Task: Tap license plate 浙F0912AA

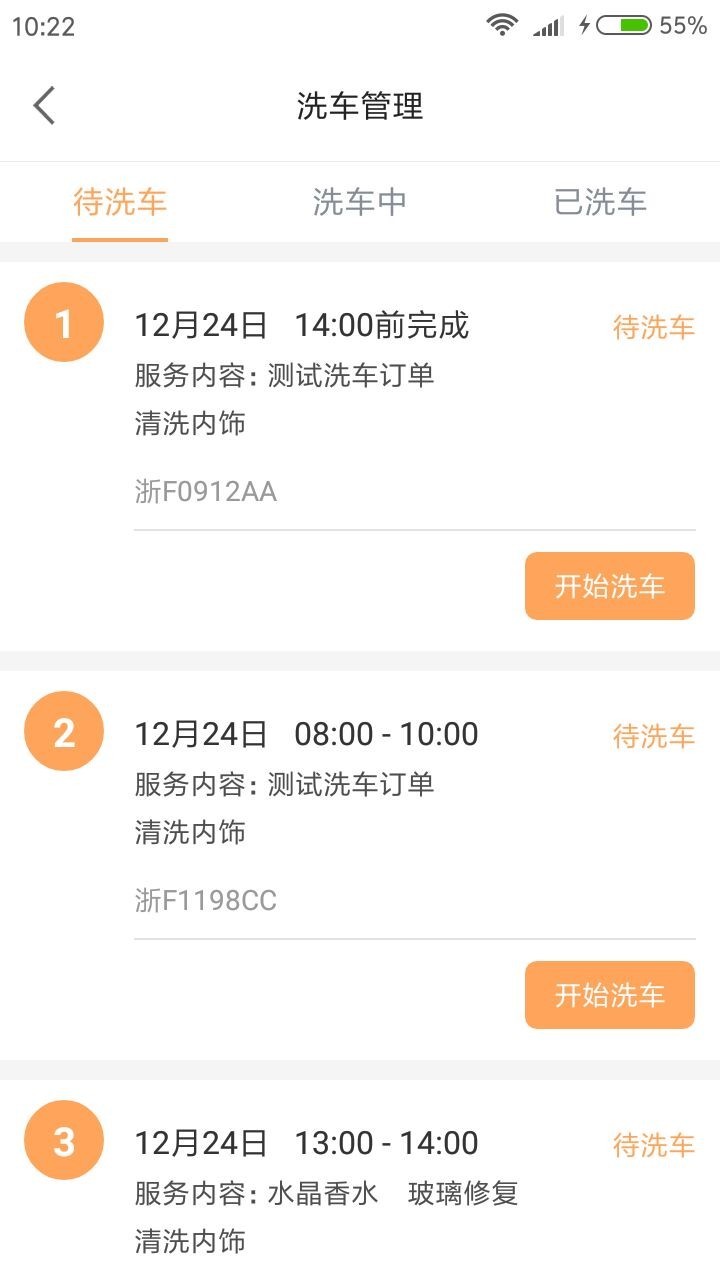Action: 204,492
